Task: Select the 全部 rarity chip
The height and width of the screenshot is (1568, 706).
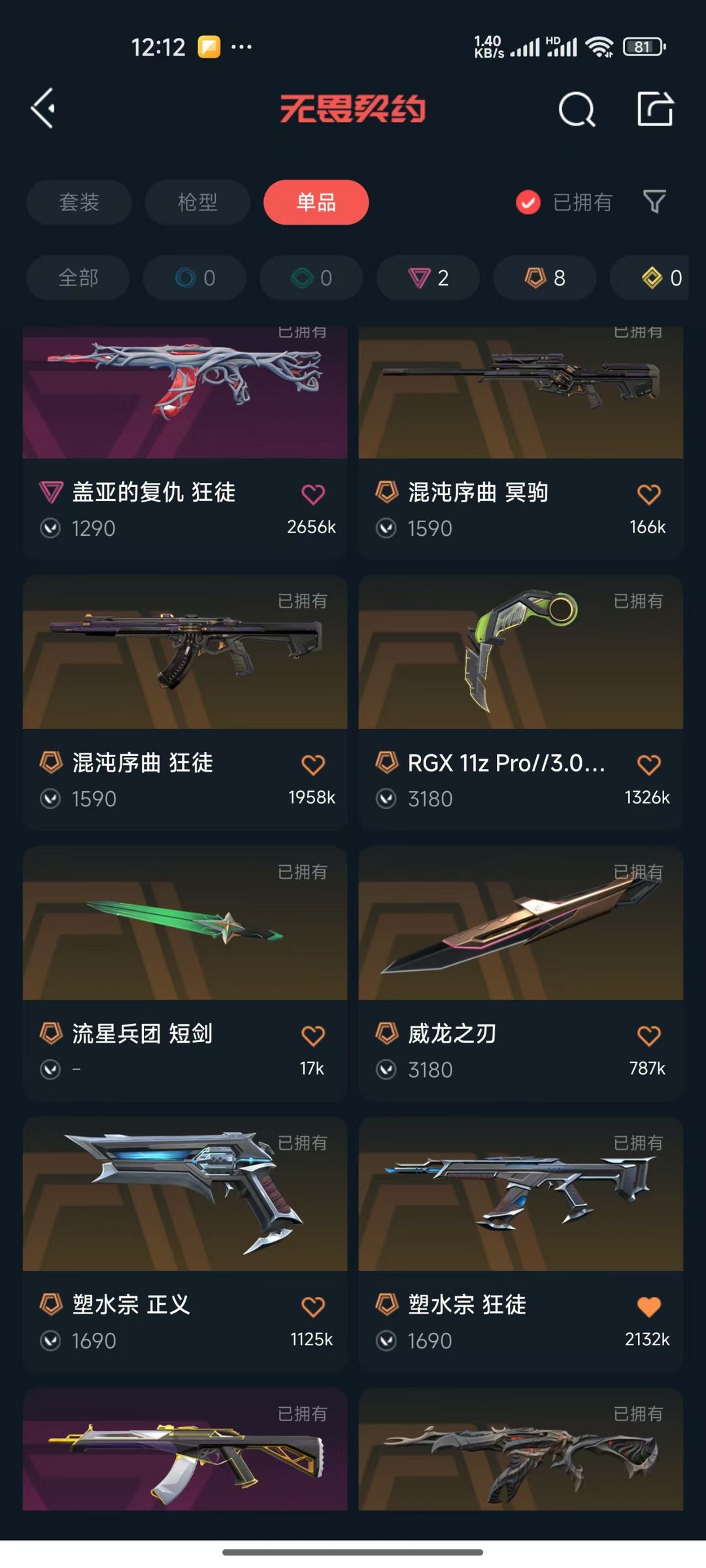Action: pyautogui.click(x=78, y=278)
